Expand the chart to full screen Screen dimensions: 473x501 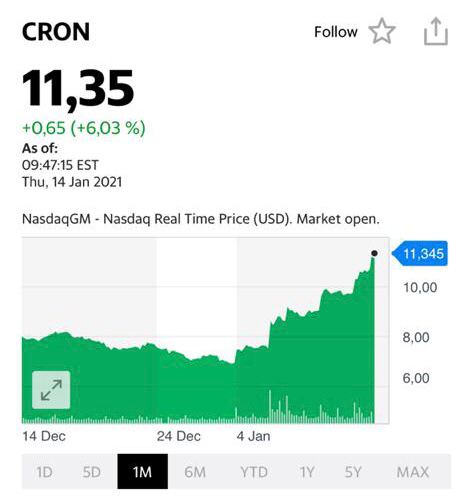pos(51,390)
